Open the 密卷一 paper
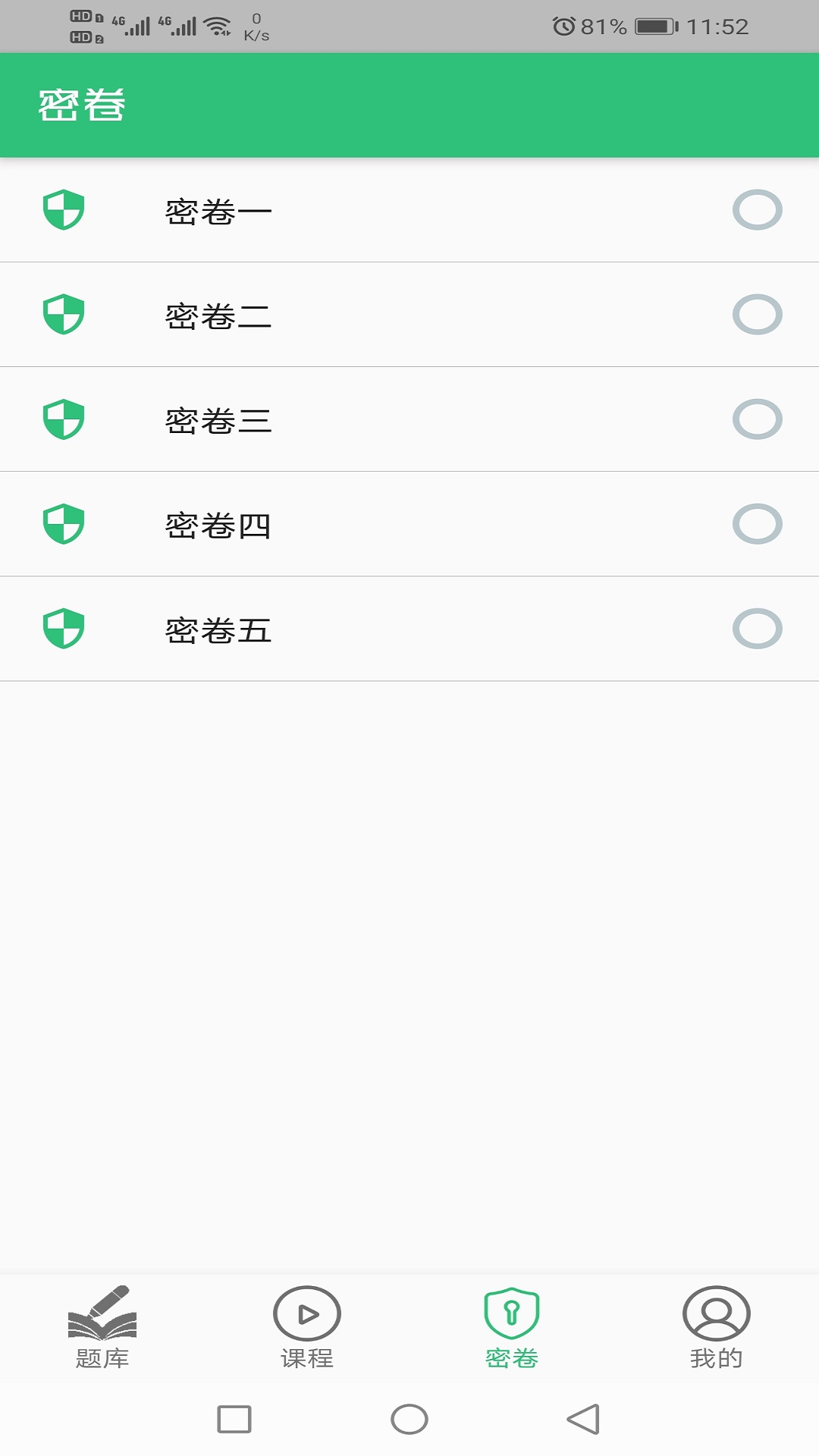819x1456 pixels. (218, 211)
